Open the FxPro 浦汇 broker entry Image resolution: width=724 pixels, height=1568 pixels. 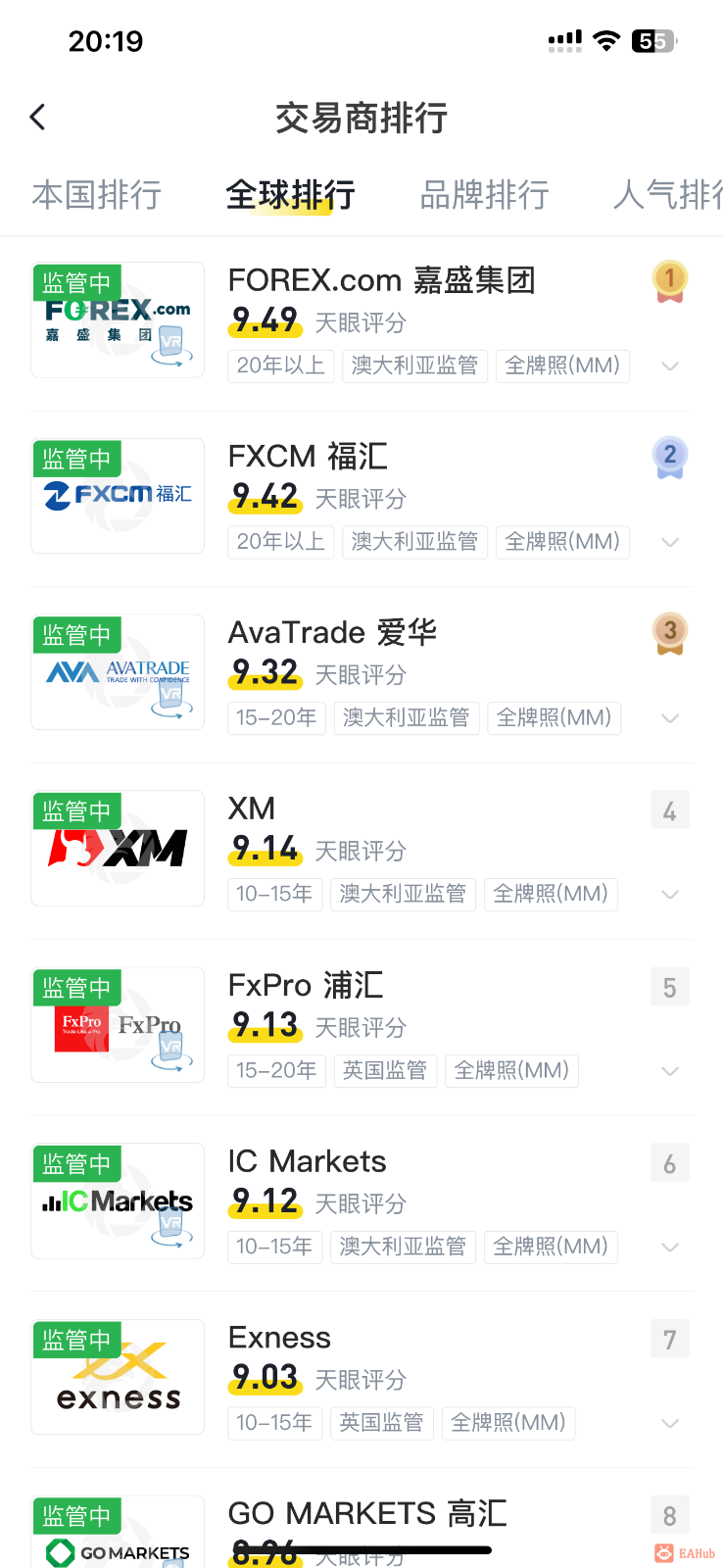pos(306,985)
